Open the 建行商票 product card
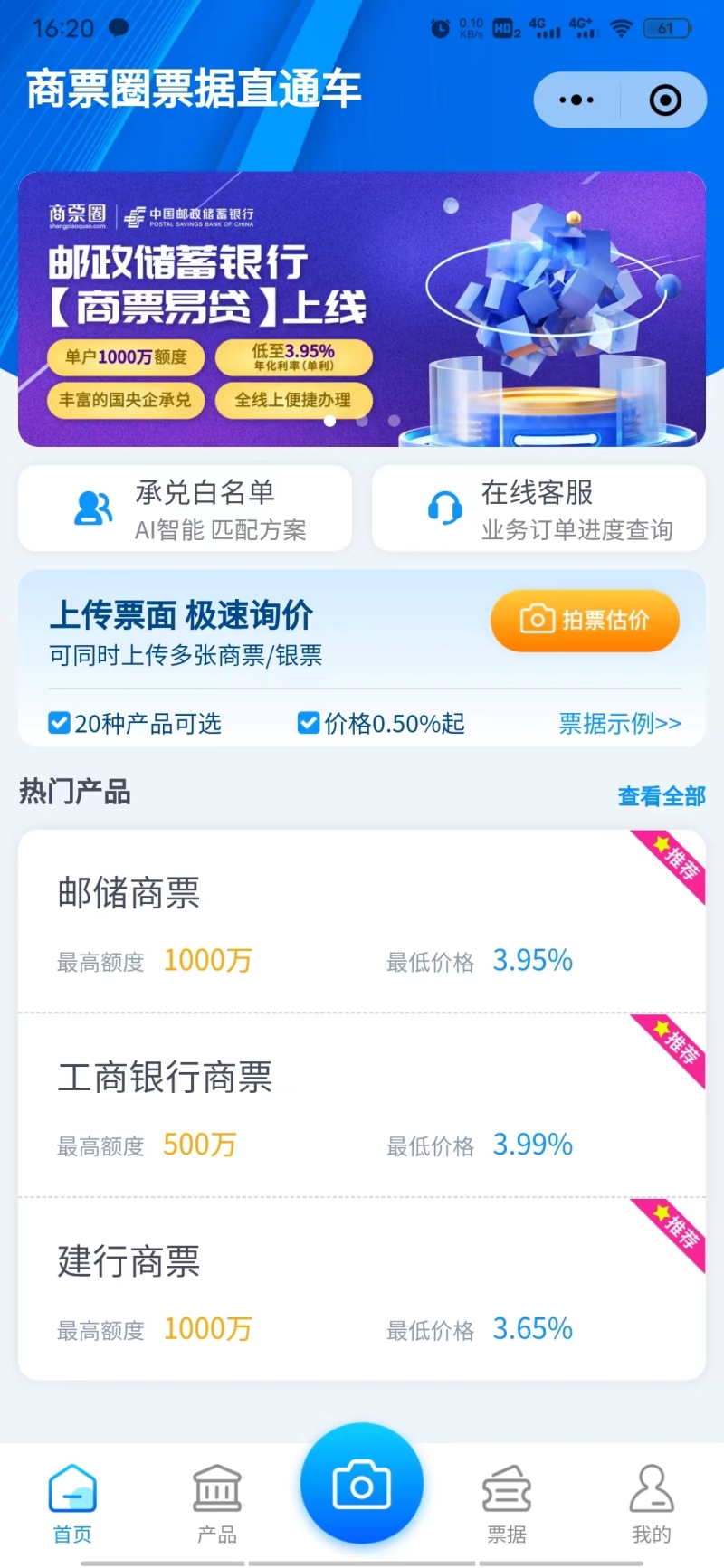724x1568 pixels. tap(362, 1290)
